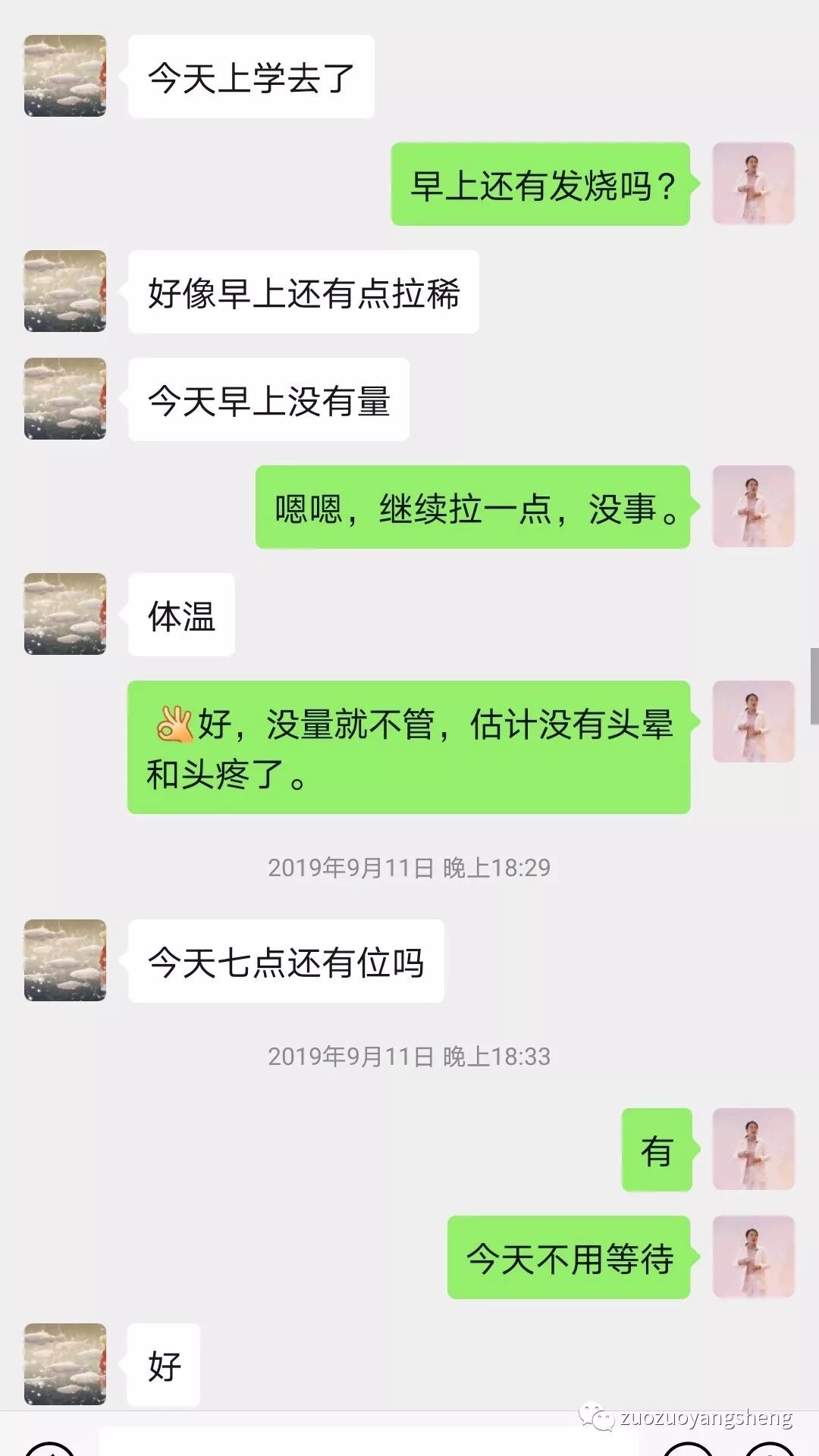Screen dimensions: 819x1456
Task: Tap the avatar beside "好像早上还有点拉稀"
Action: [64, 292]
